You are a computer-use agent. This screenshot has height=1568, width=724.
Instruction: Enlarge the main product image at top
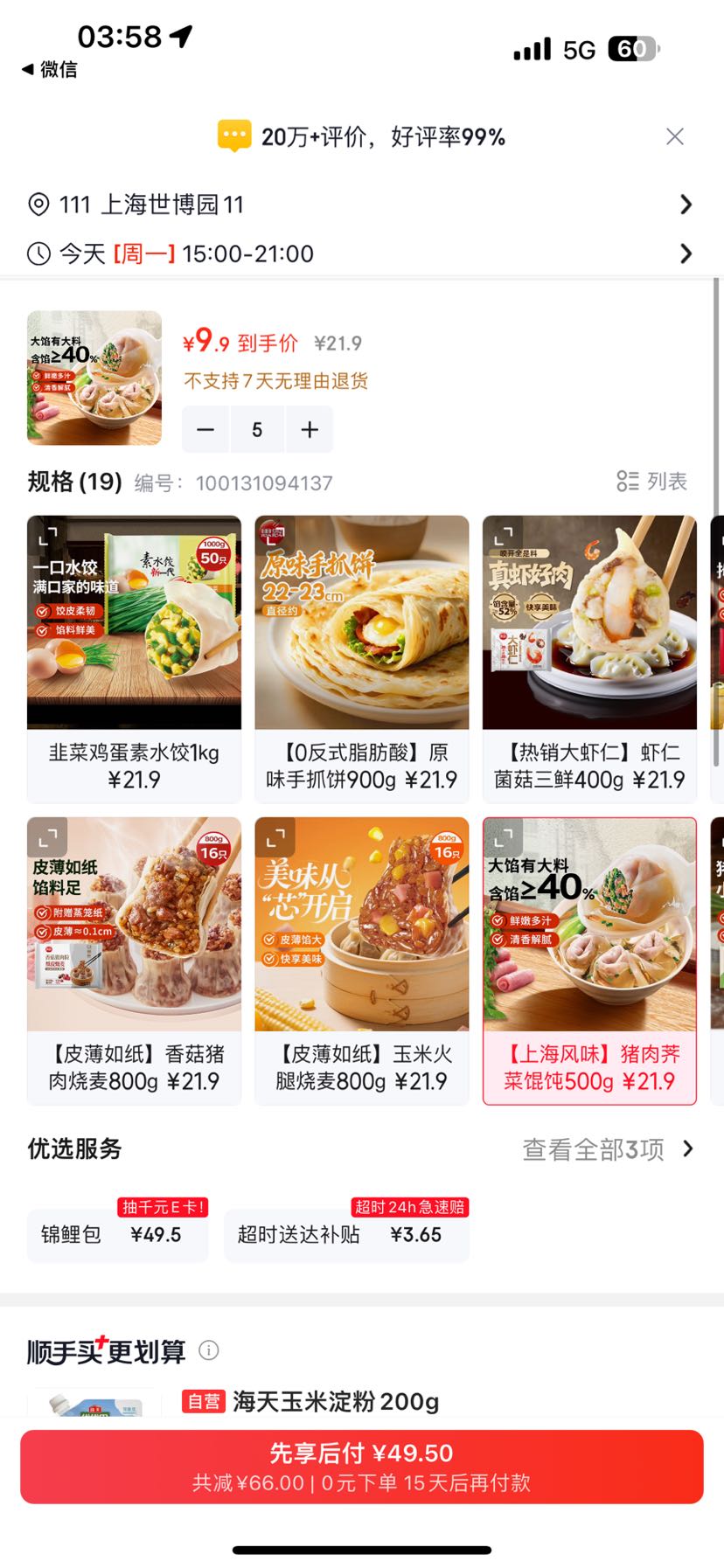[x=94, y=378]
